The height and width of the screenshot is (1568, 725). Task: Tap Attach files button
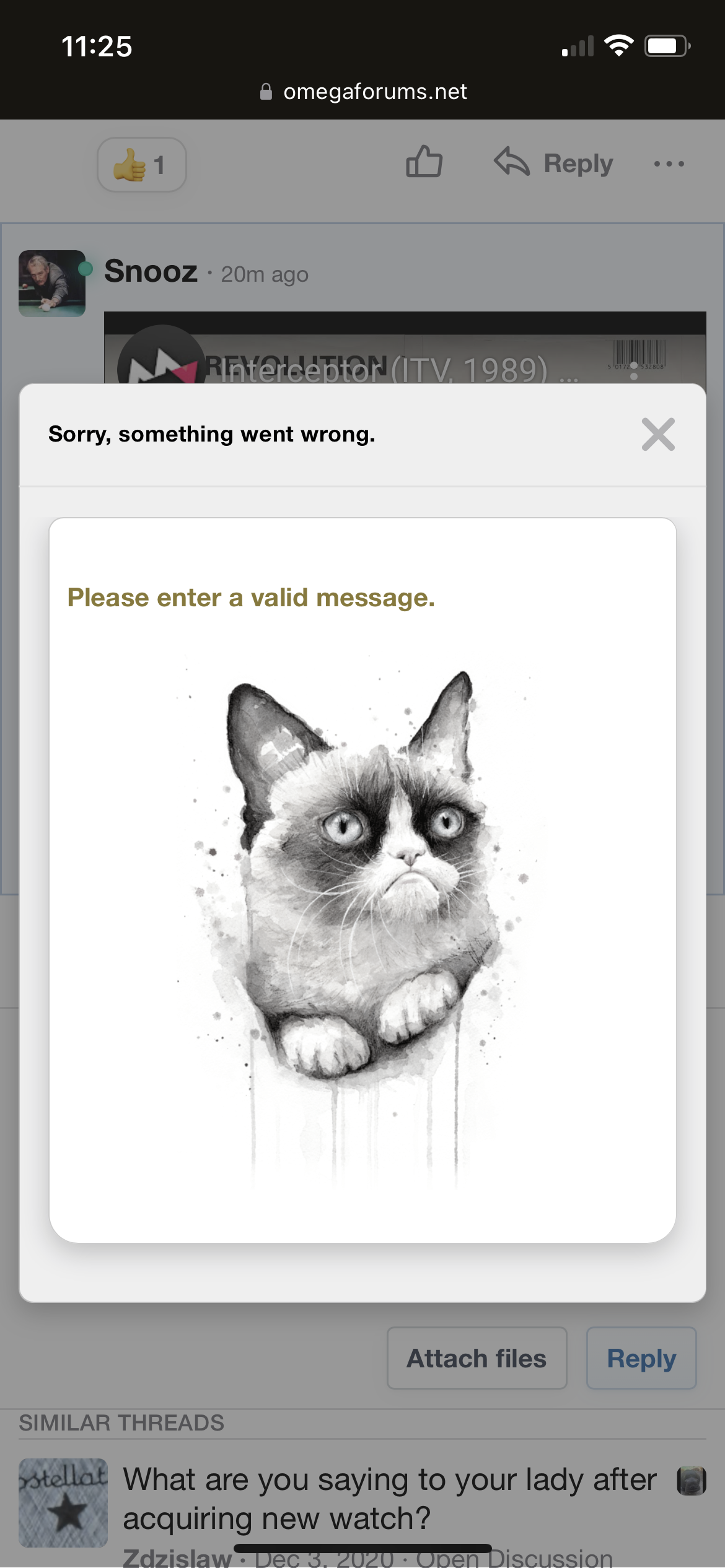point(477,1358)
